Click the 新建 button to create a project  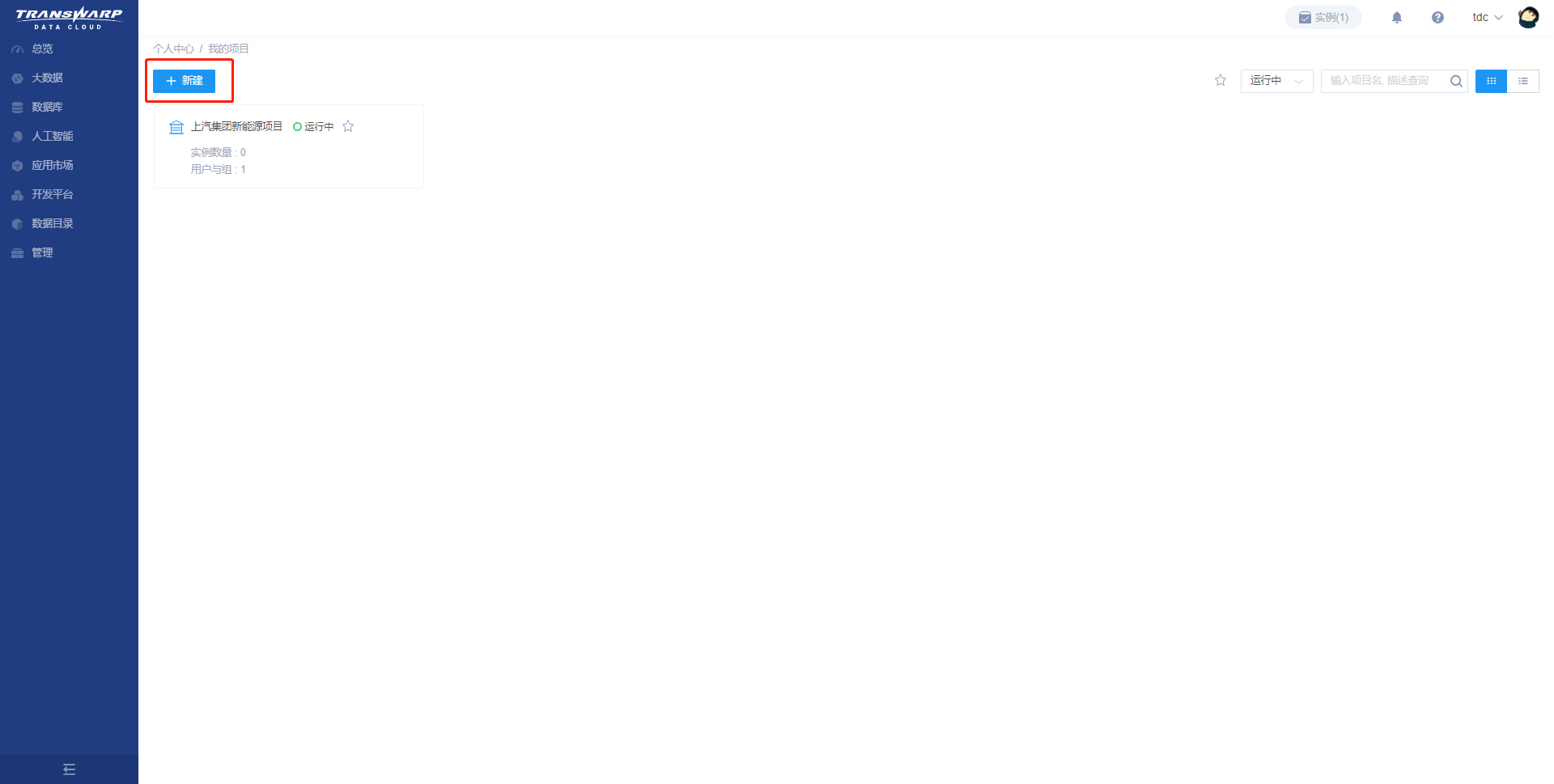tap(185, 81)
